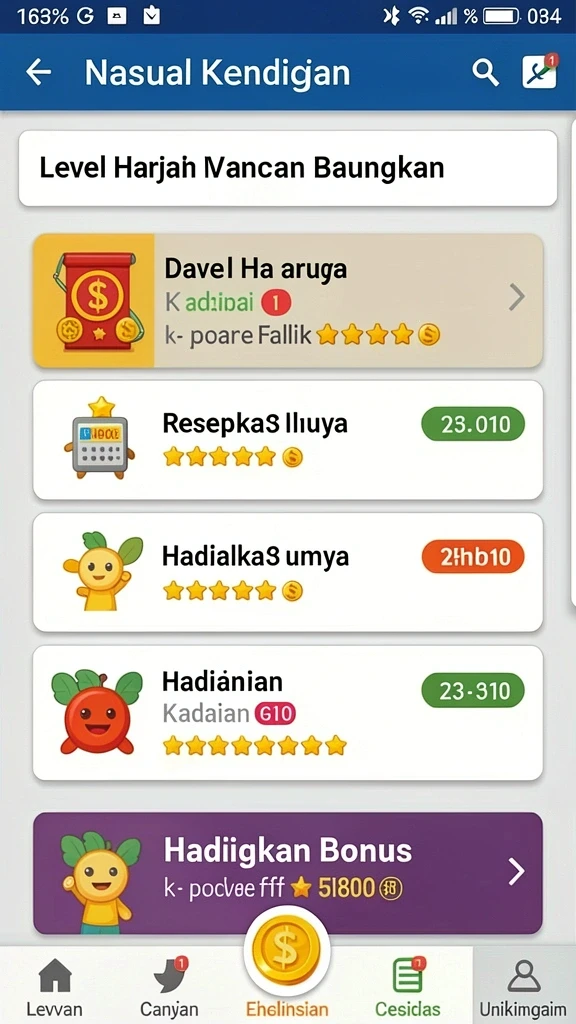This screenshot has width=576, height=1024.
Task: Open search from the app bar
Action: (485, 72)
